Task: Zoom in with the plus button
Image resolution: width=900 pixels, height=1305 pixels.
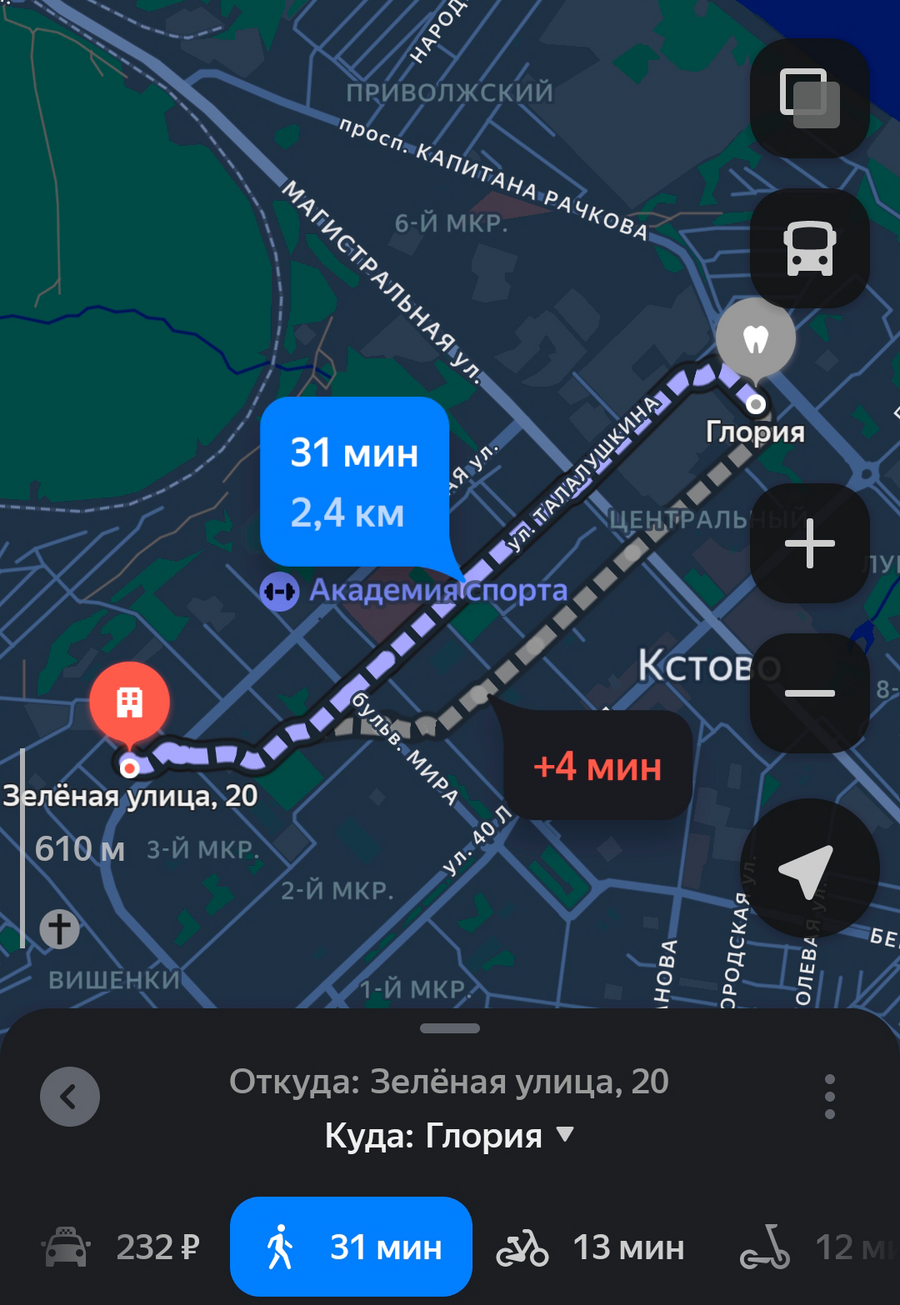Action: point(809,544)
